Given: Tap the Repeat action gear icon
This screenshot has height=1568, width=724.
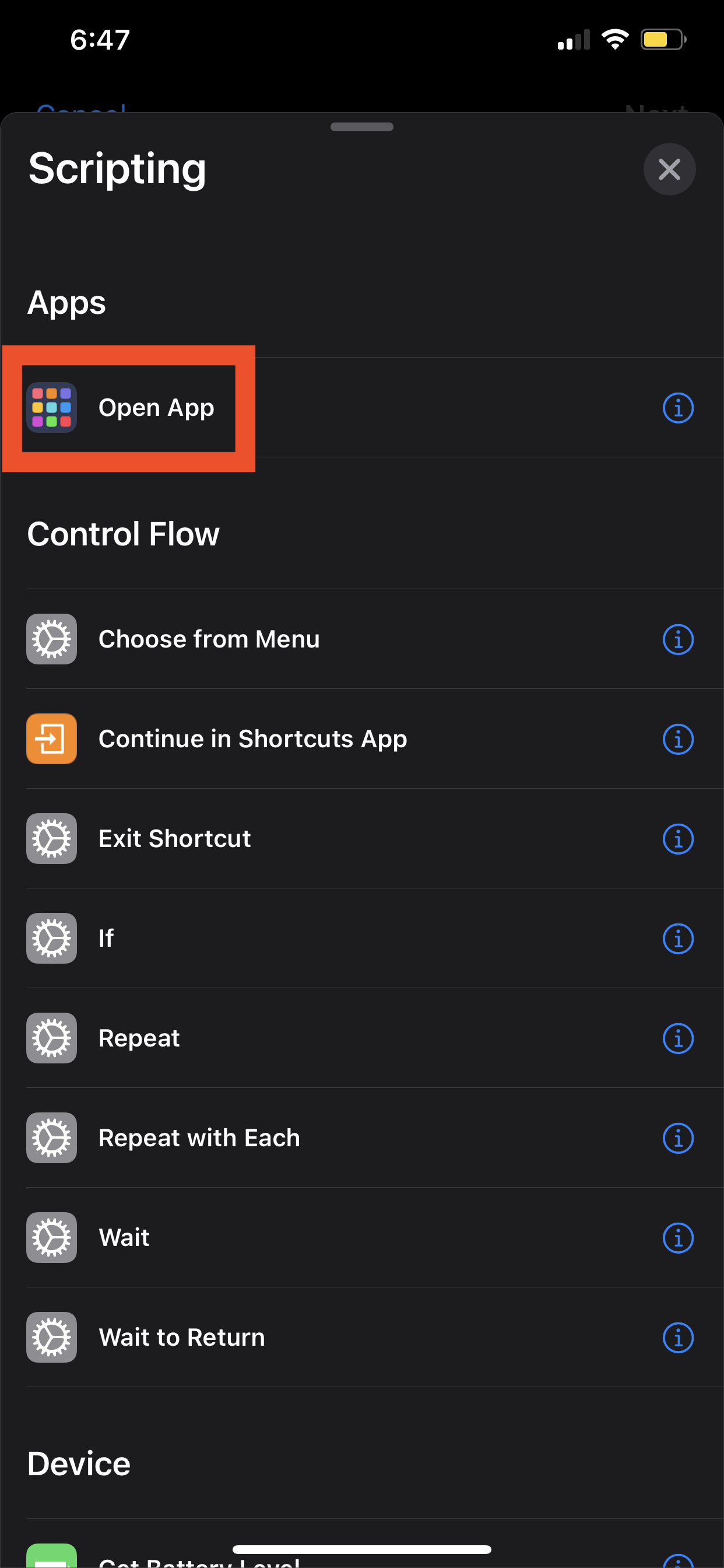Looking at the screenshot, I should (x=52, y=1038).
